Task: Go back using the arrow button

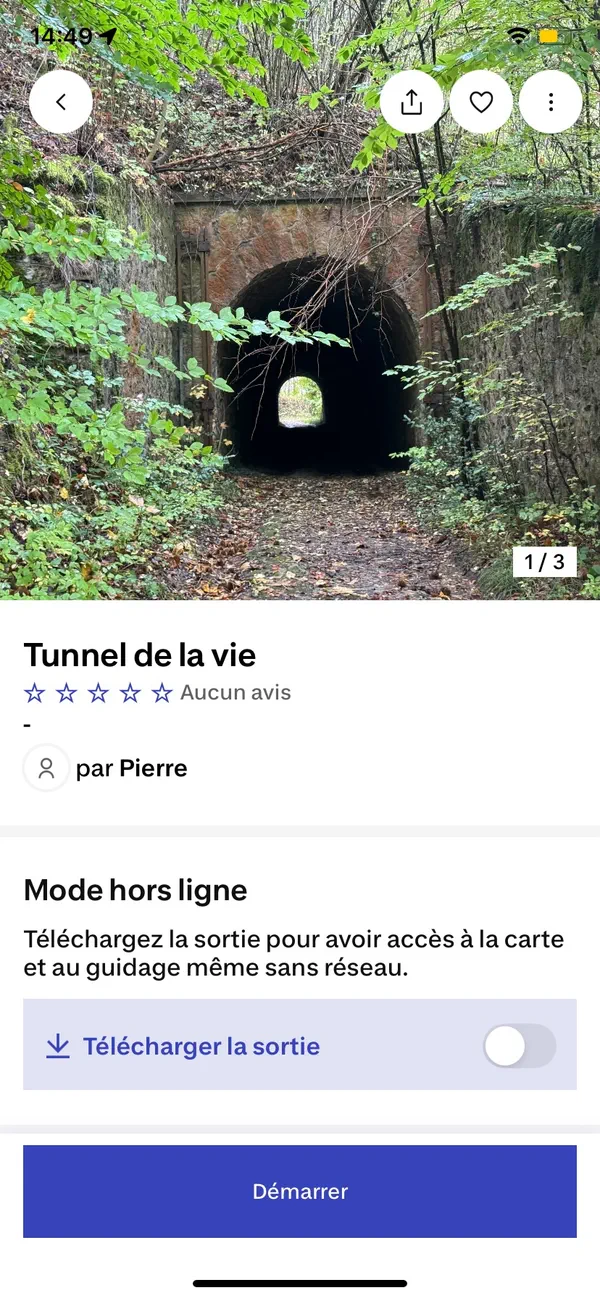Action: click(61, 102)
